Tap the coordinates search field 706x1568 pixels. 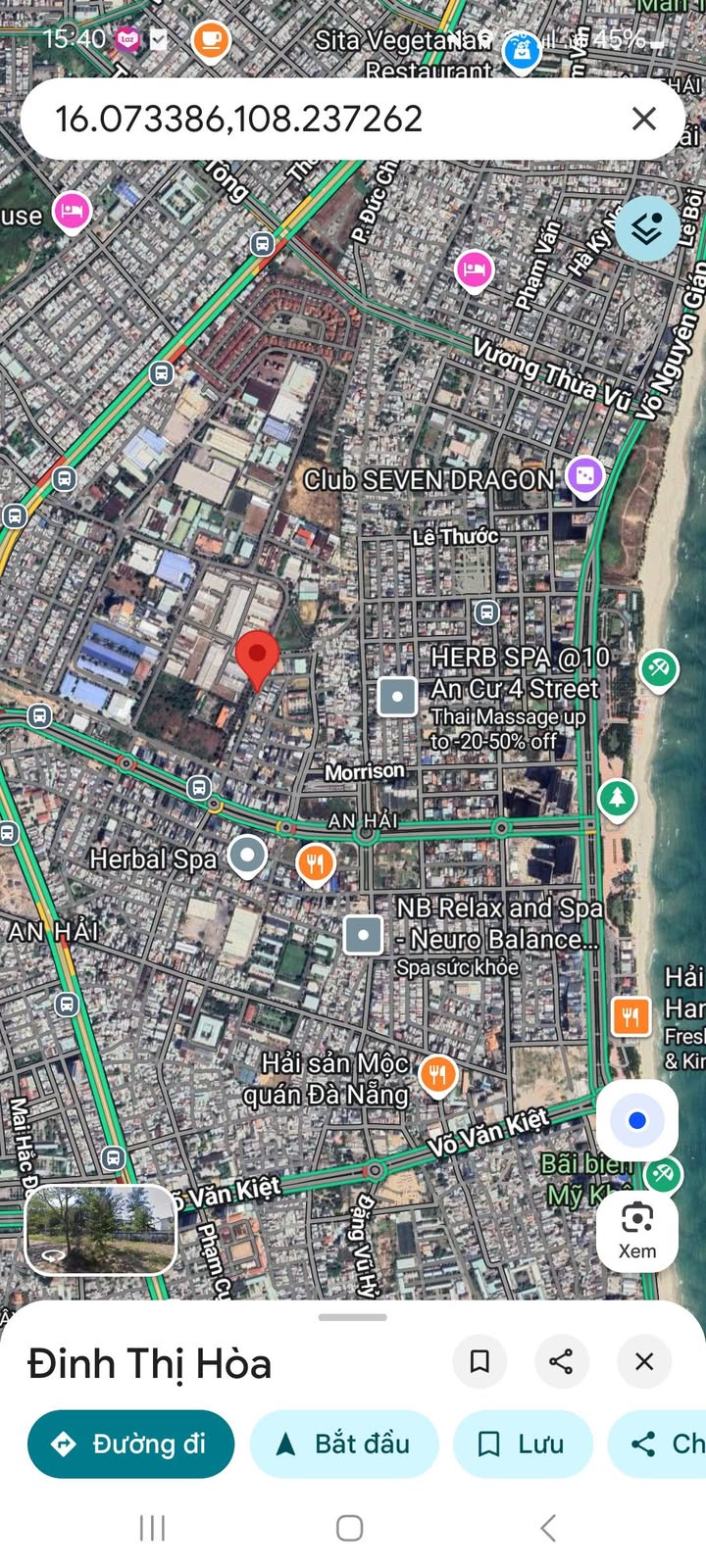[x=324, y=120]
